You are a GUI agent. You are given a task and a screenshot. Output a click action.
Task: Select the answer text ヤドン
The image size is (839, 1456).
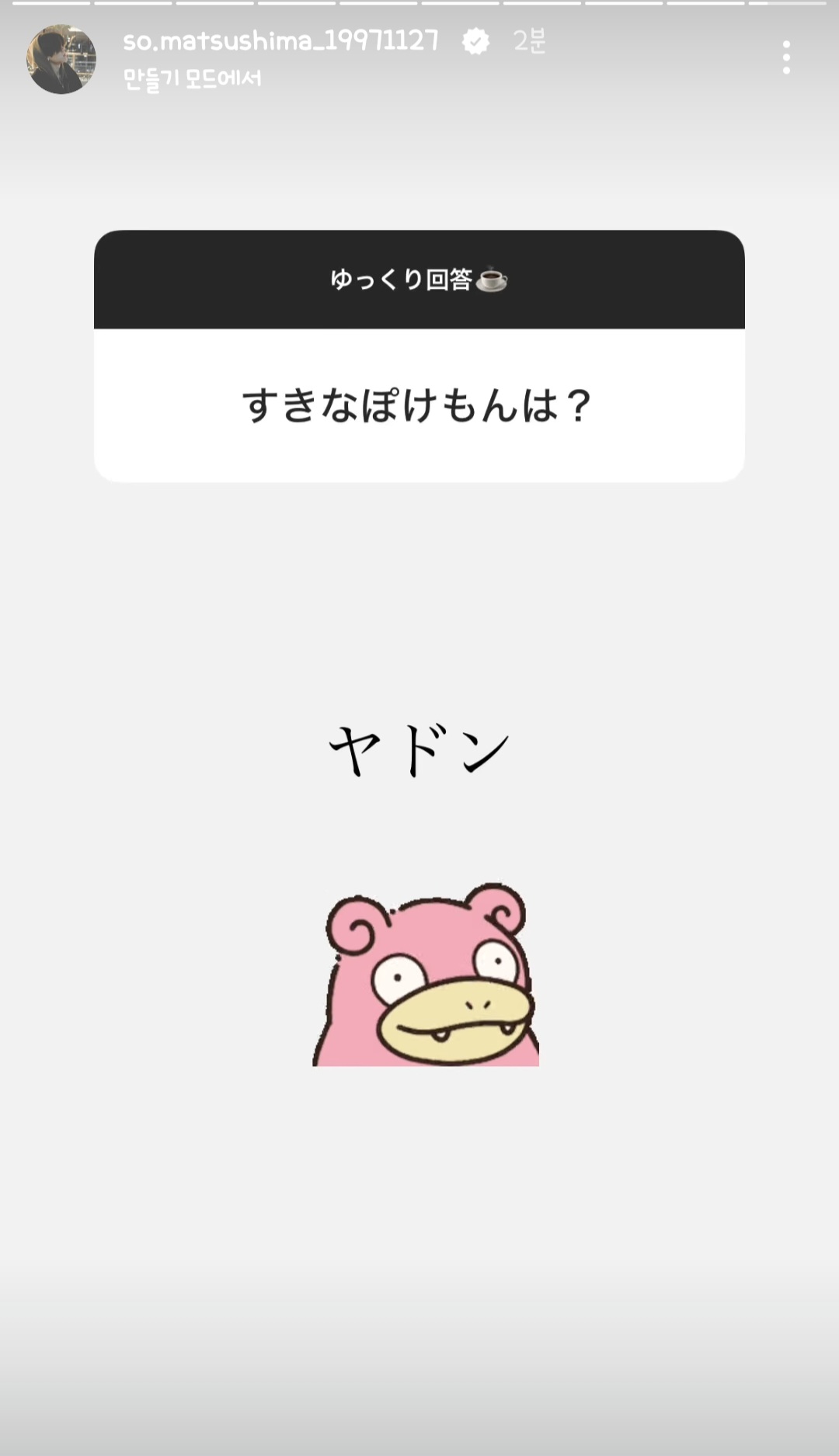(419, 748)
